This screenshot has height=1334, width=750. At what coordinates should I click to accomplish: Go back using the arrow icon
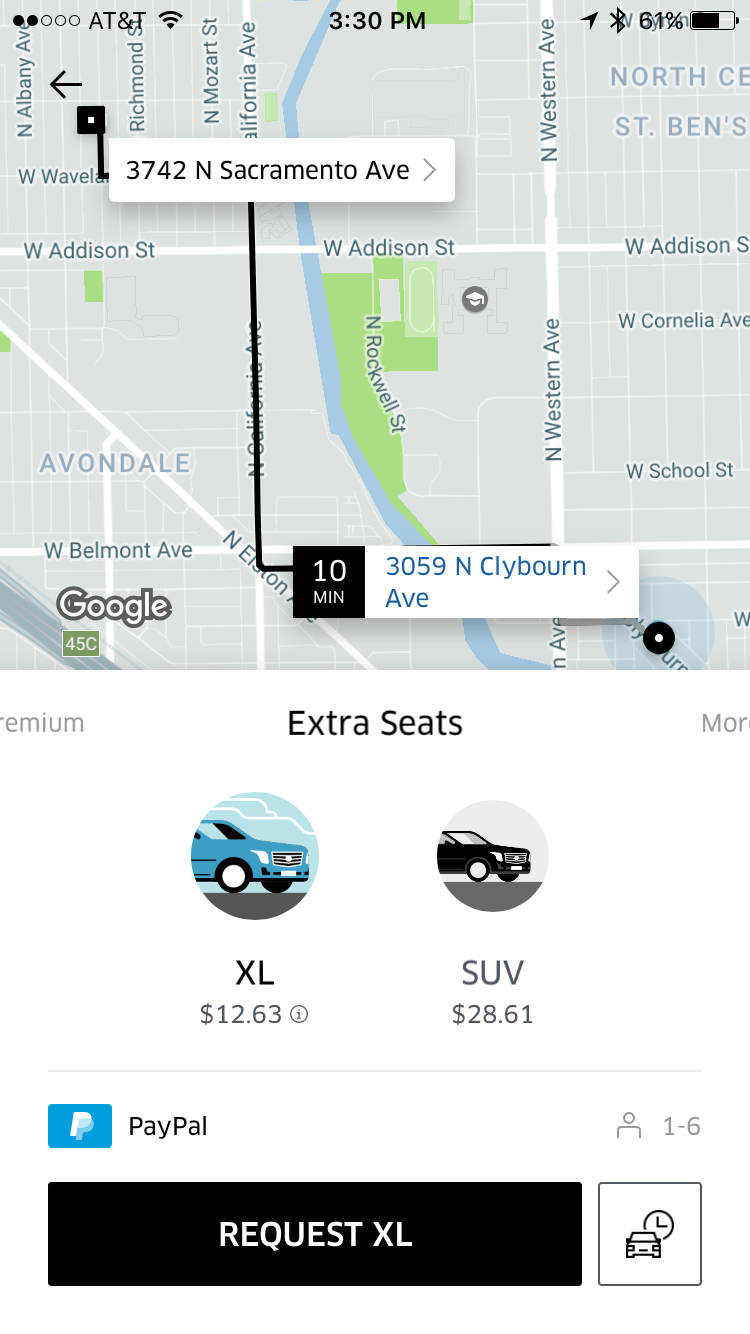(66, 85)
